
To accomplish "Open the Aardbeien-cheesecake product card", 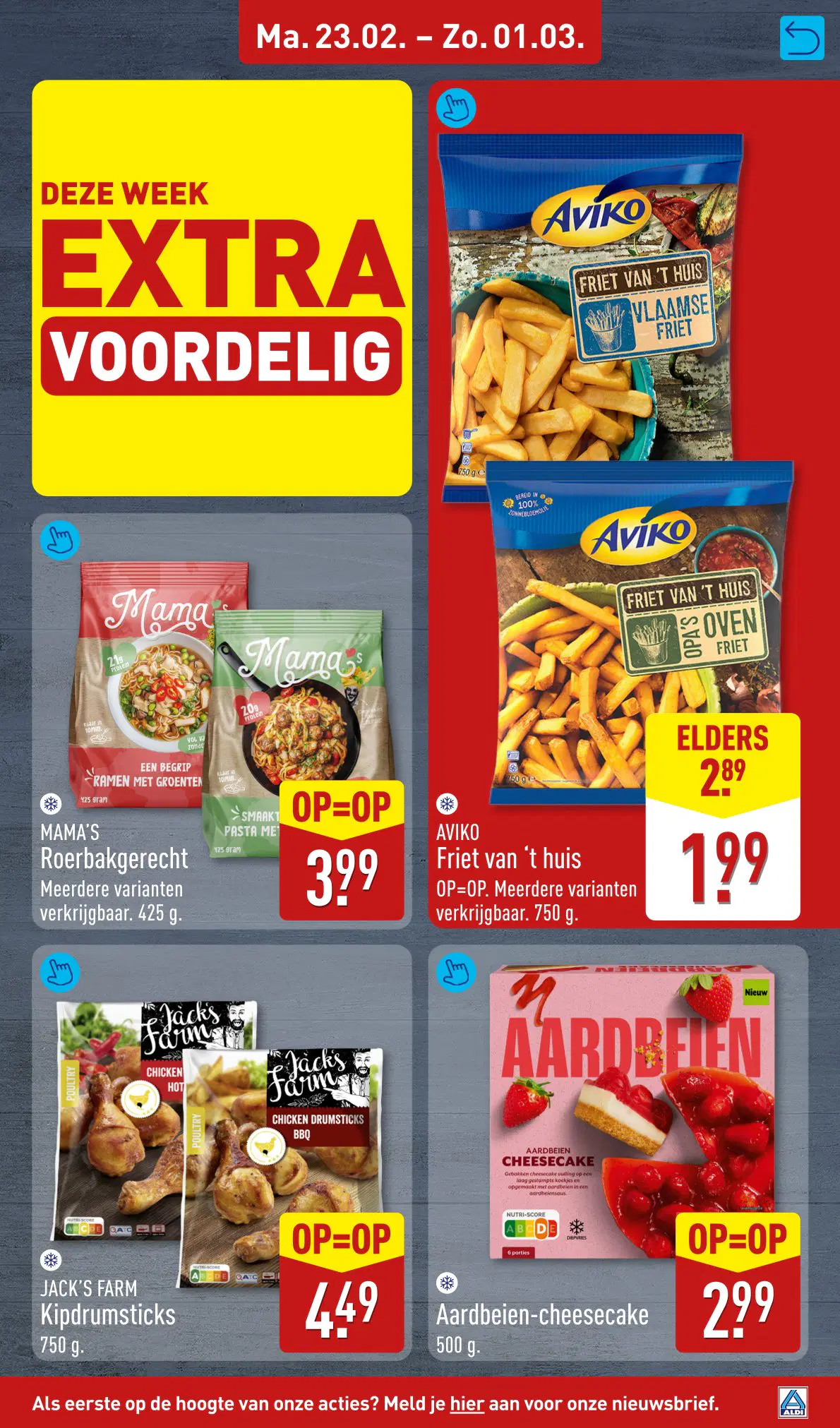I will 618,1152.
